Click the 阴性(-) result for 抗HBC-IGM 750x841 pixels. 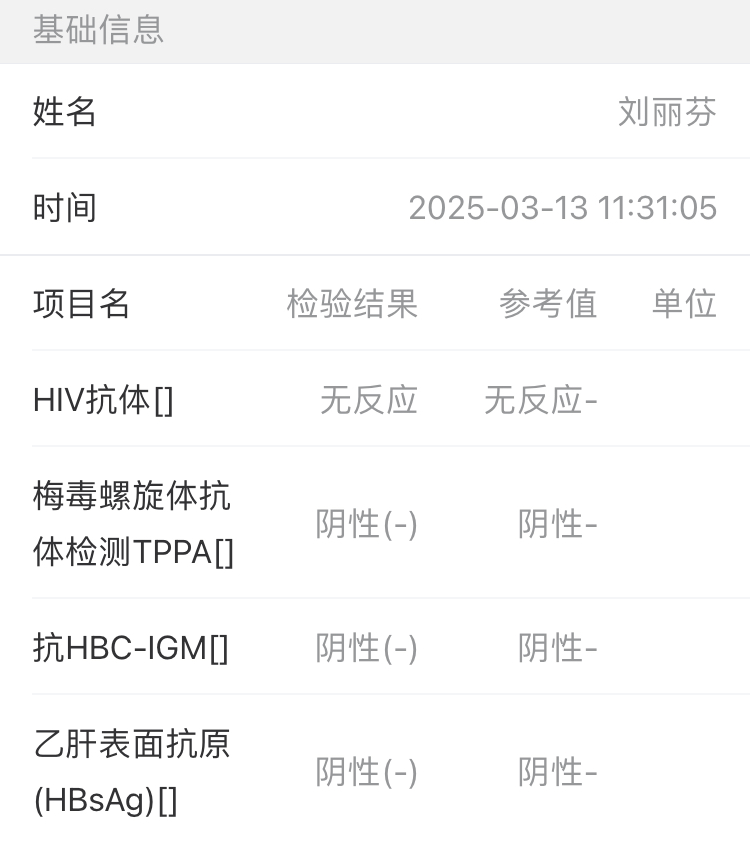click(x=366, y=648)
